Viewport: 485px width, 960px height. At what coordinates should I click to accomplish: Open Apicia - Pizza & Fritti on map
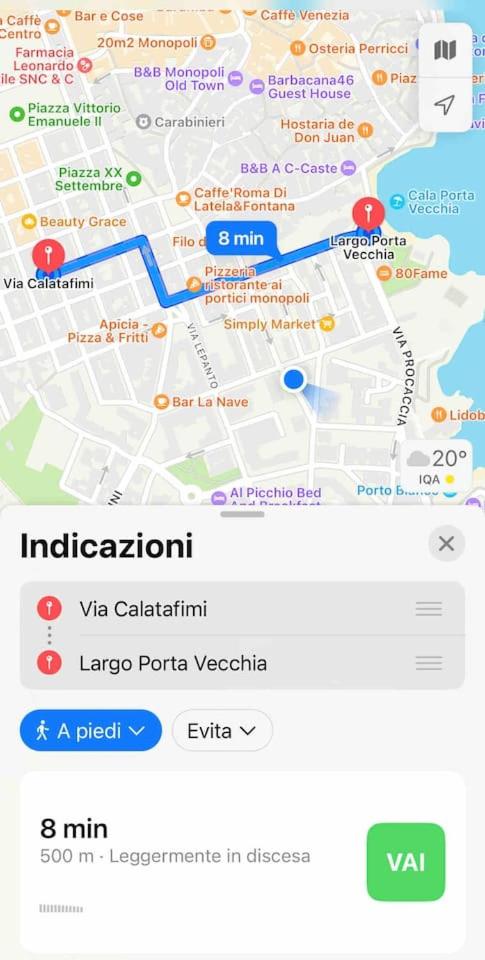(x=116, y=331)
